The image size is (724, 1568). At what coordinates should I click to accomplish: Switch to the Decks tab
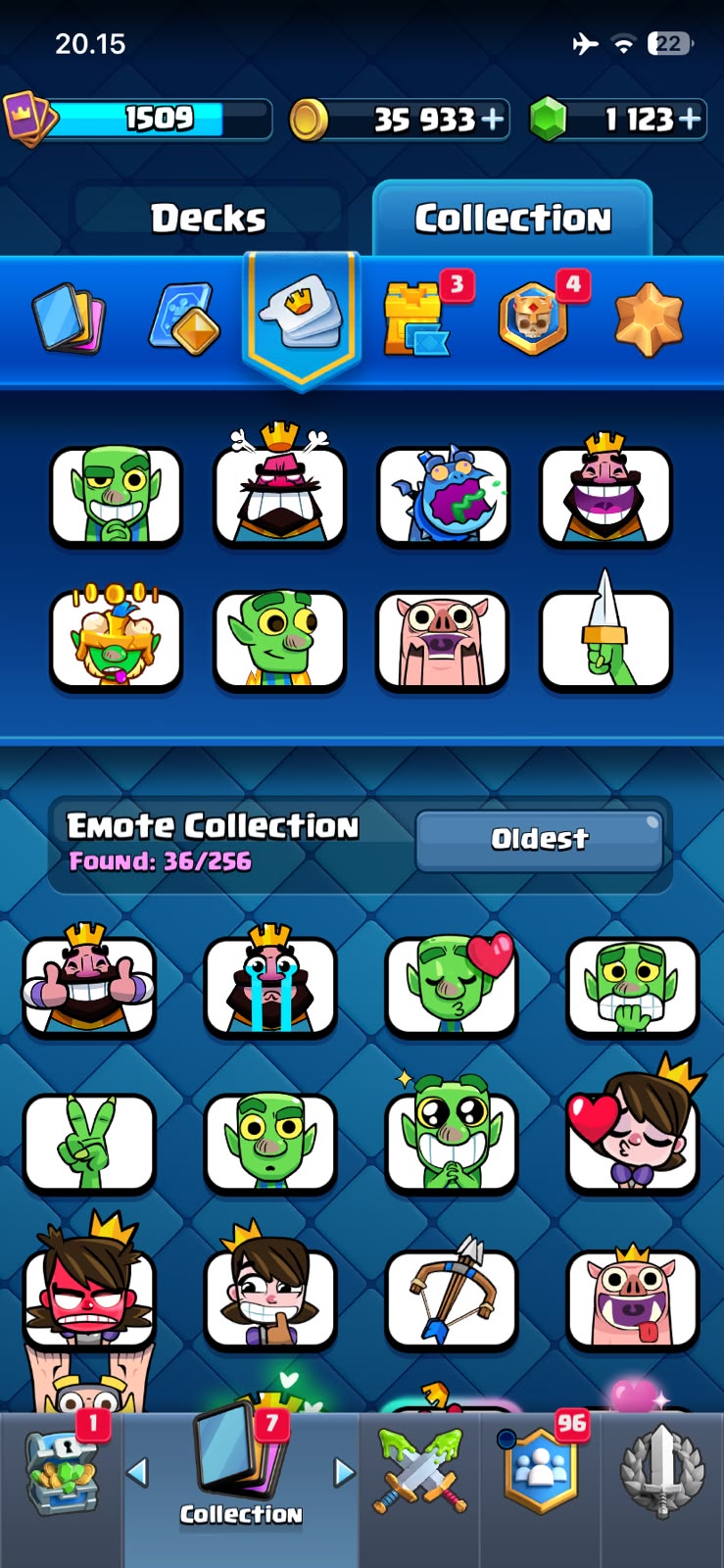(208, 218)
